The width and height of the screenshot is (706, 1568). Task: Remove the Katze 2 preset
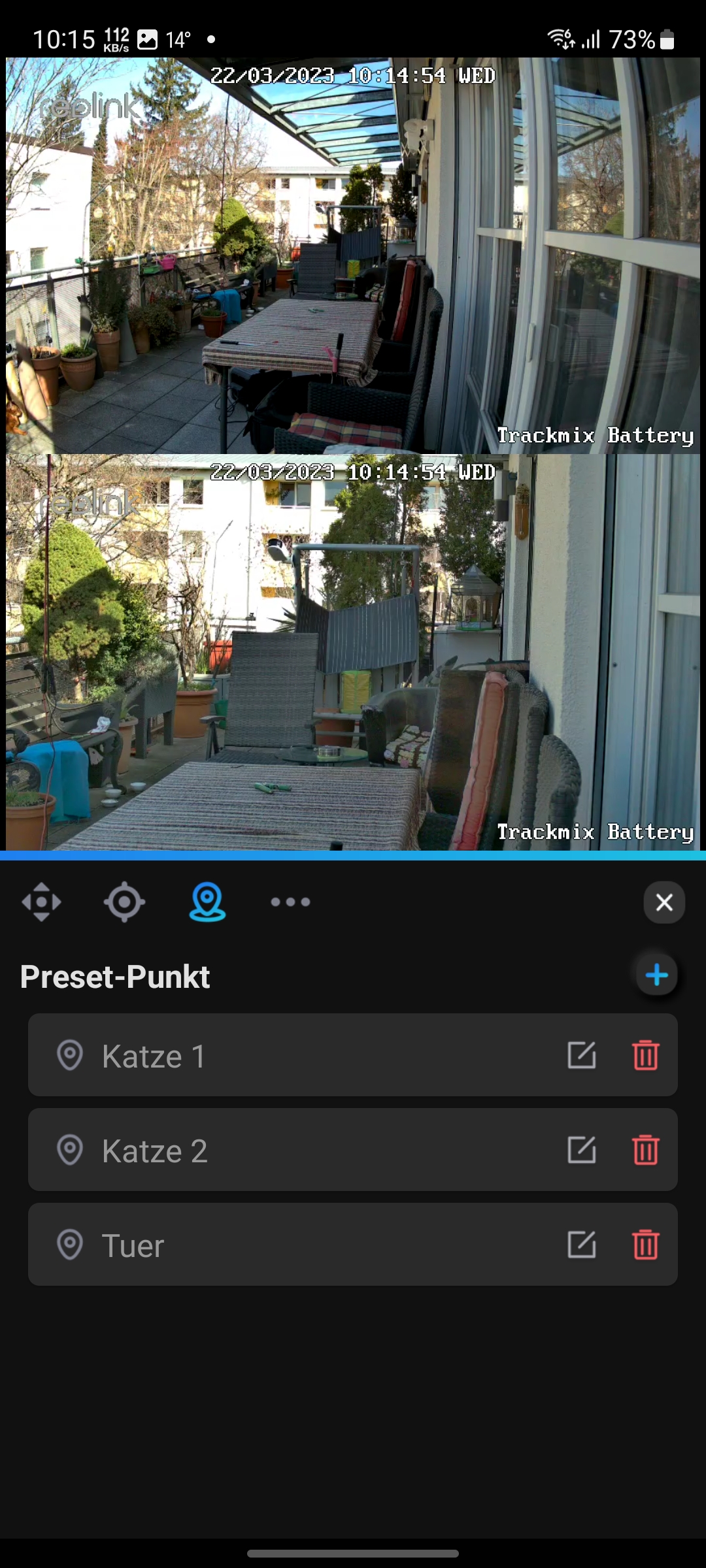pos(645,1151)
